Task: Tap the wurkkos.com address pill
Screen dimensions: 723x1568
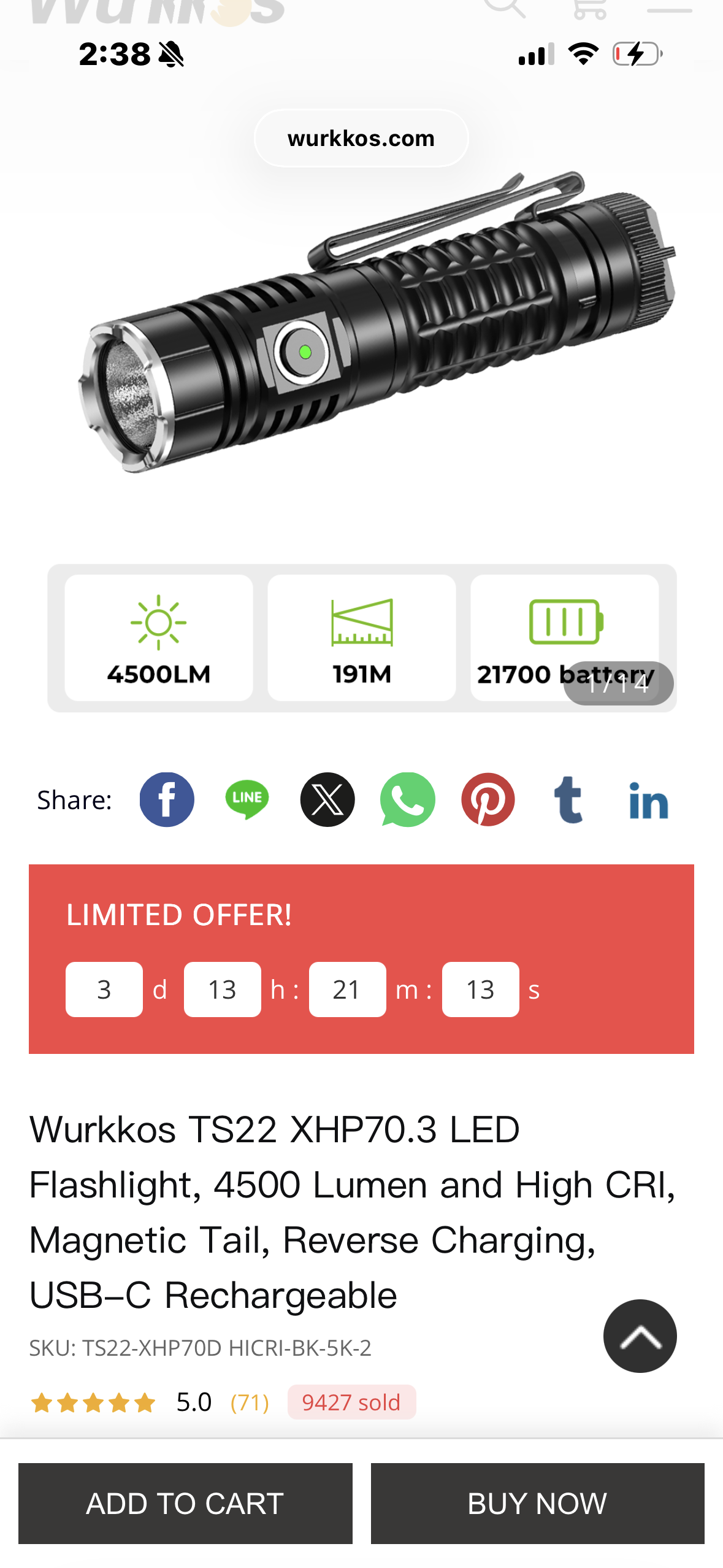Action: tap(361, 139)
